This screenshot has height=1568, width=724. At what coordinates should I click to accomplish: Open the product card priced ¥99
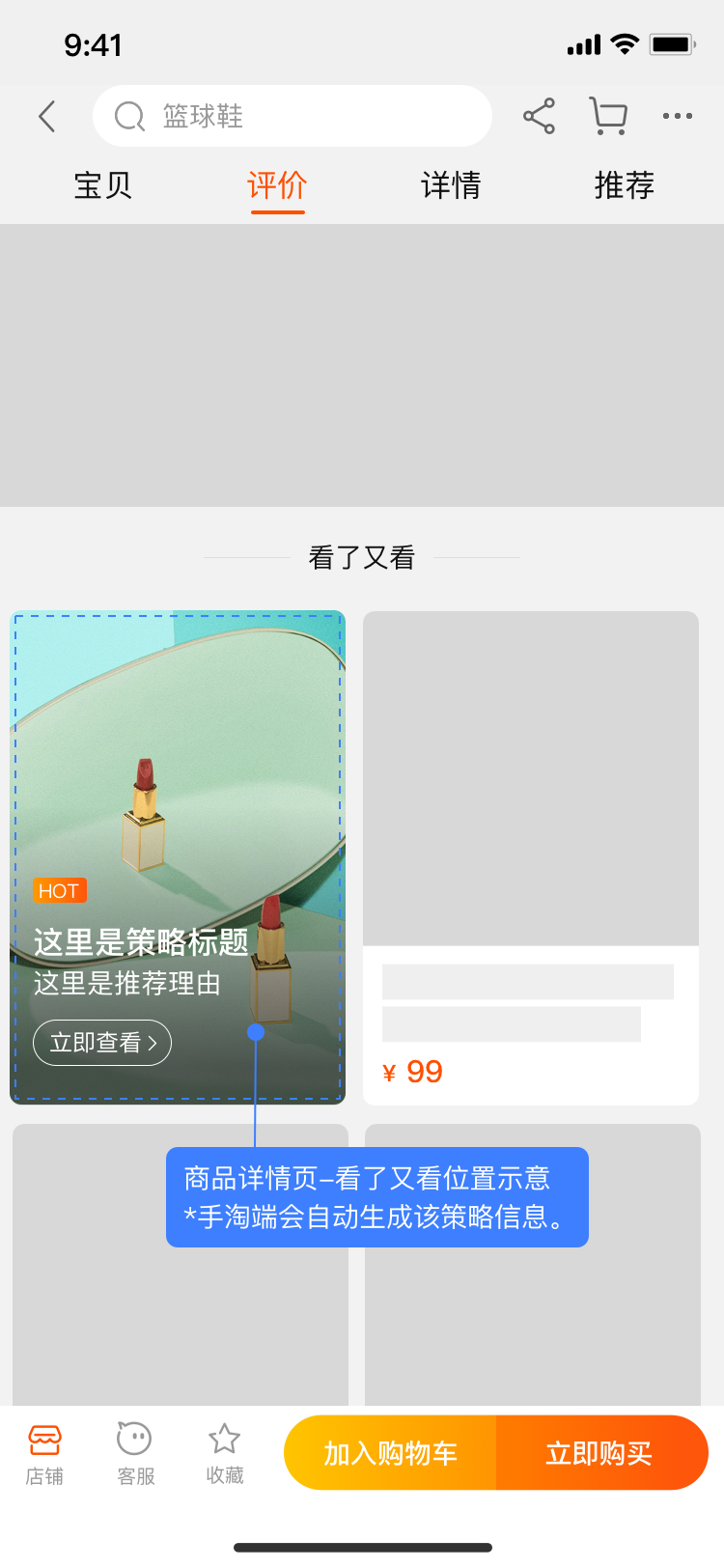tap(530, 857)
